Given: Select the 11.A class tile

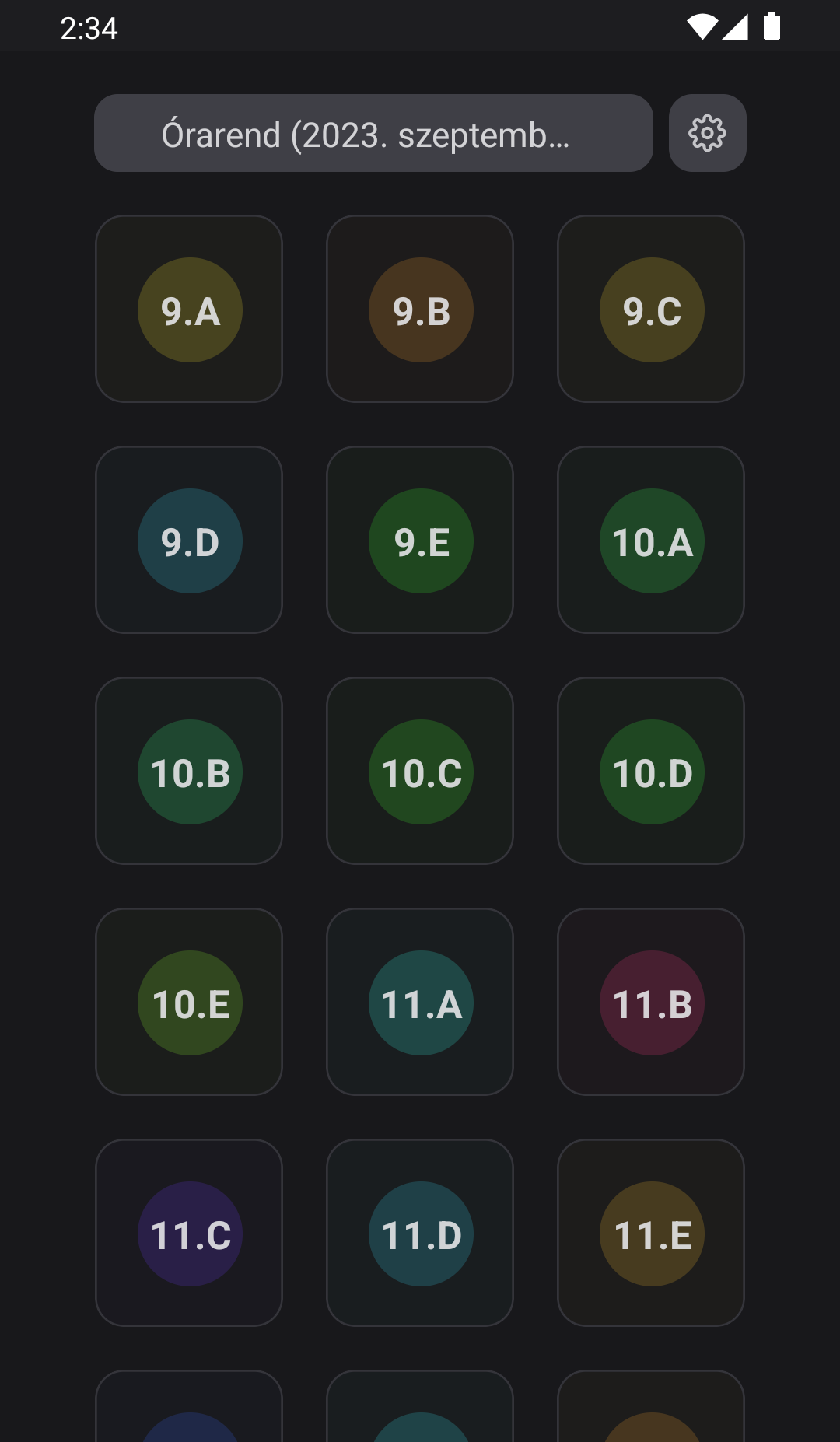Looking at the screenshot, I should 420,1002.
